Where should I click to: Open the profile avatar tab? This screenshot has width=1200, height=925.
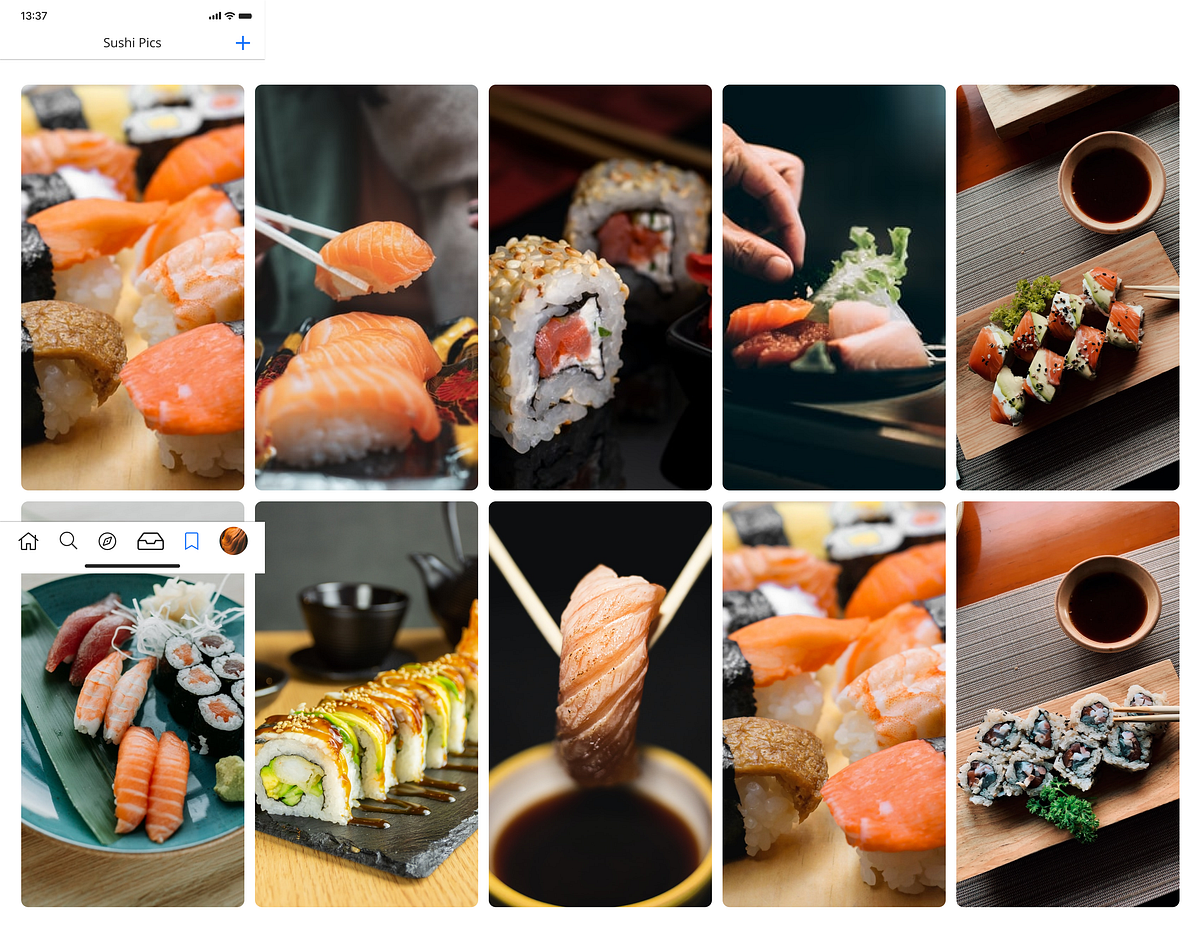pos(233,541)
